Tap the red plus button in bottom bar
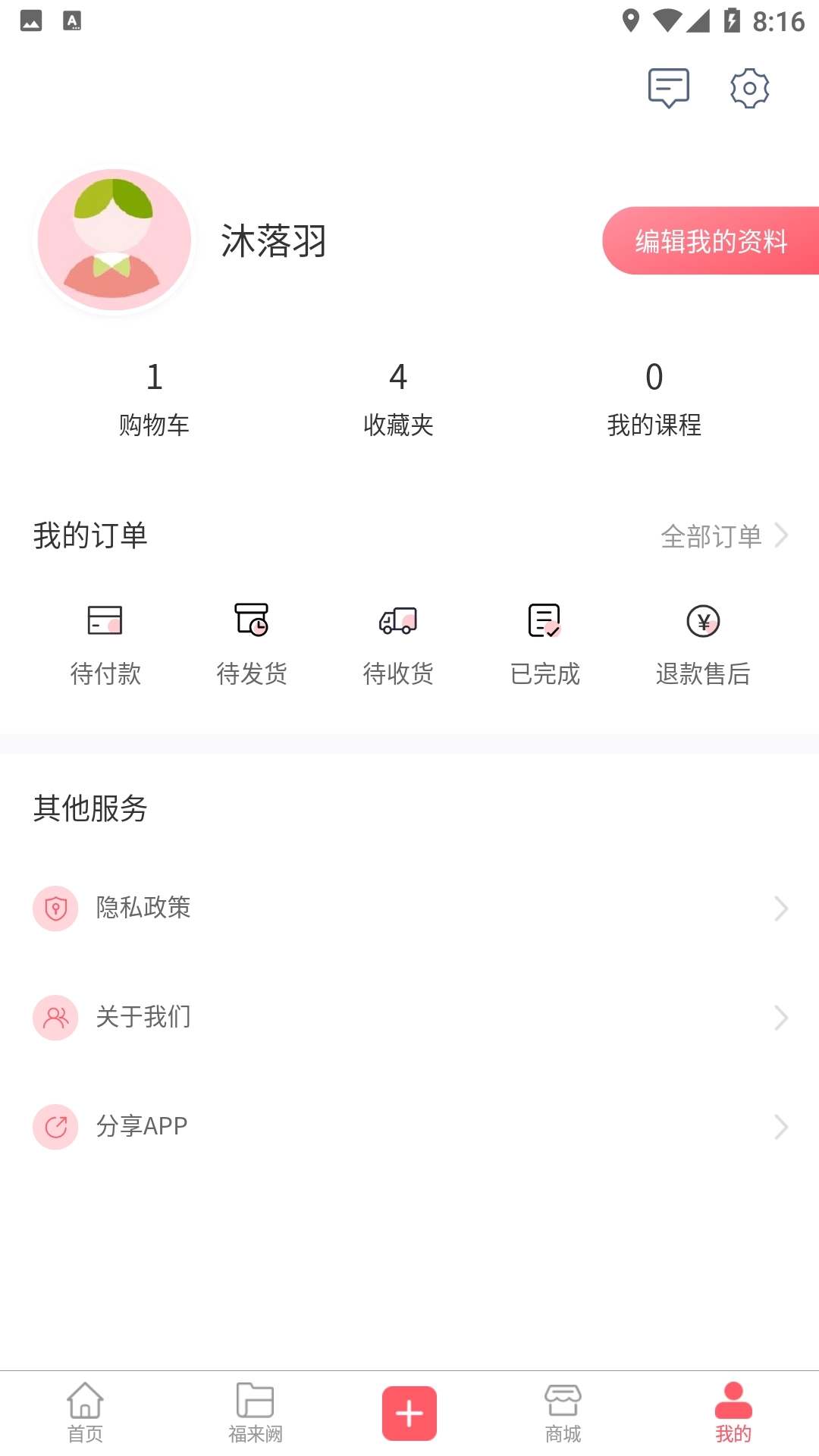 [x=409, y=1413]
